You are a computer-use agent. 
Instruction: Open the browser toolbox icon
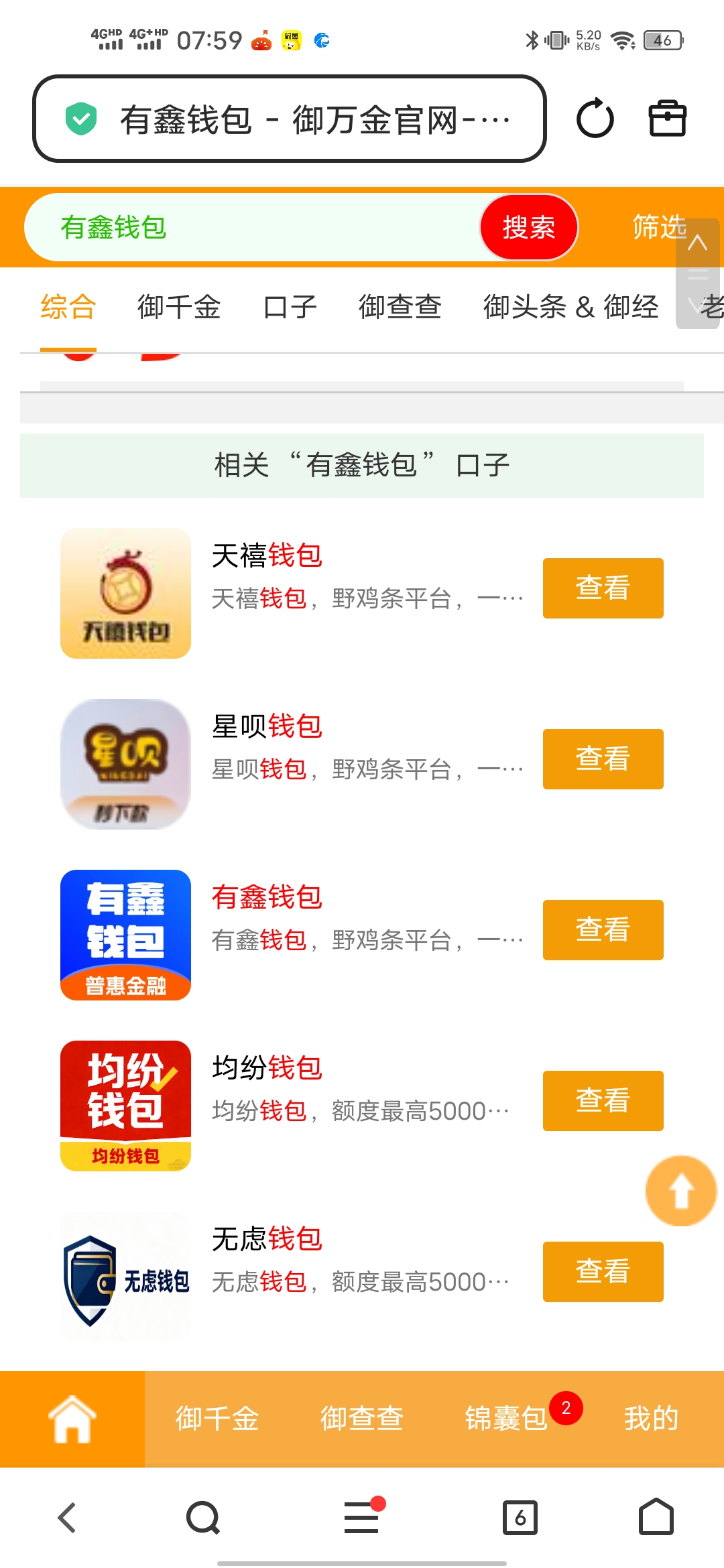(667, 119)
